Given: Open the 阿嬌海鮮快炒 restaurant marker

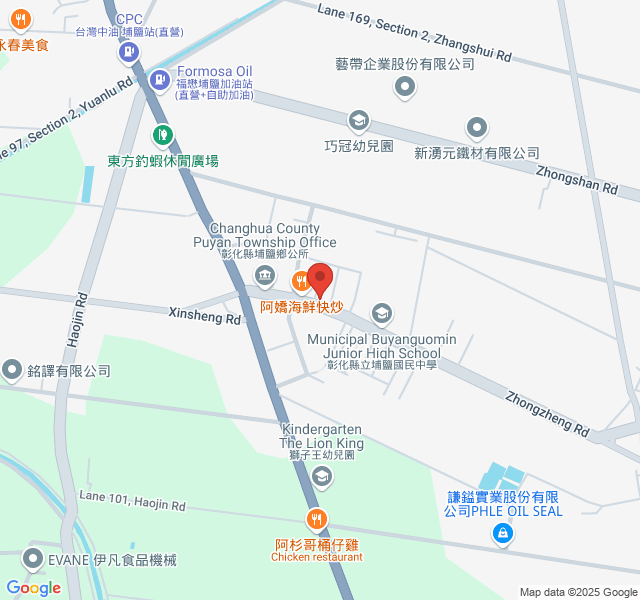Looking at the screenshot, I should click(299, 281).
